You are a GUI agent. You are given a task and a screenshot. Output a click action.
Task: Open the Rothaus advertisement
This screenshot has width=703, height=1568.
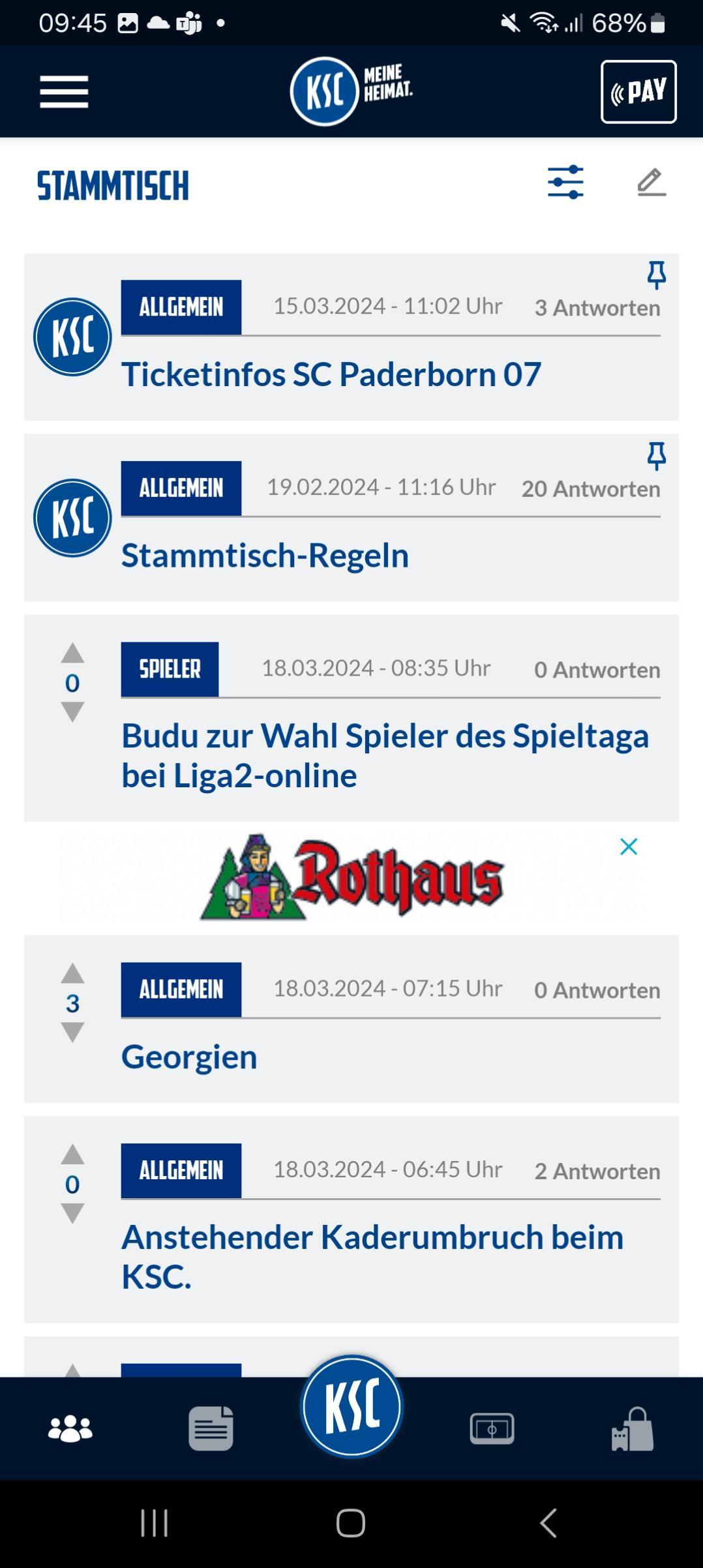point(352,877)
